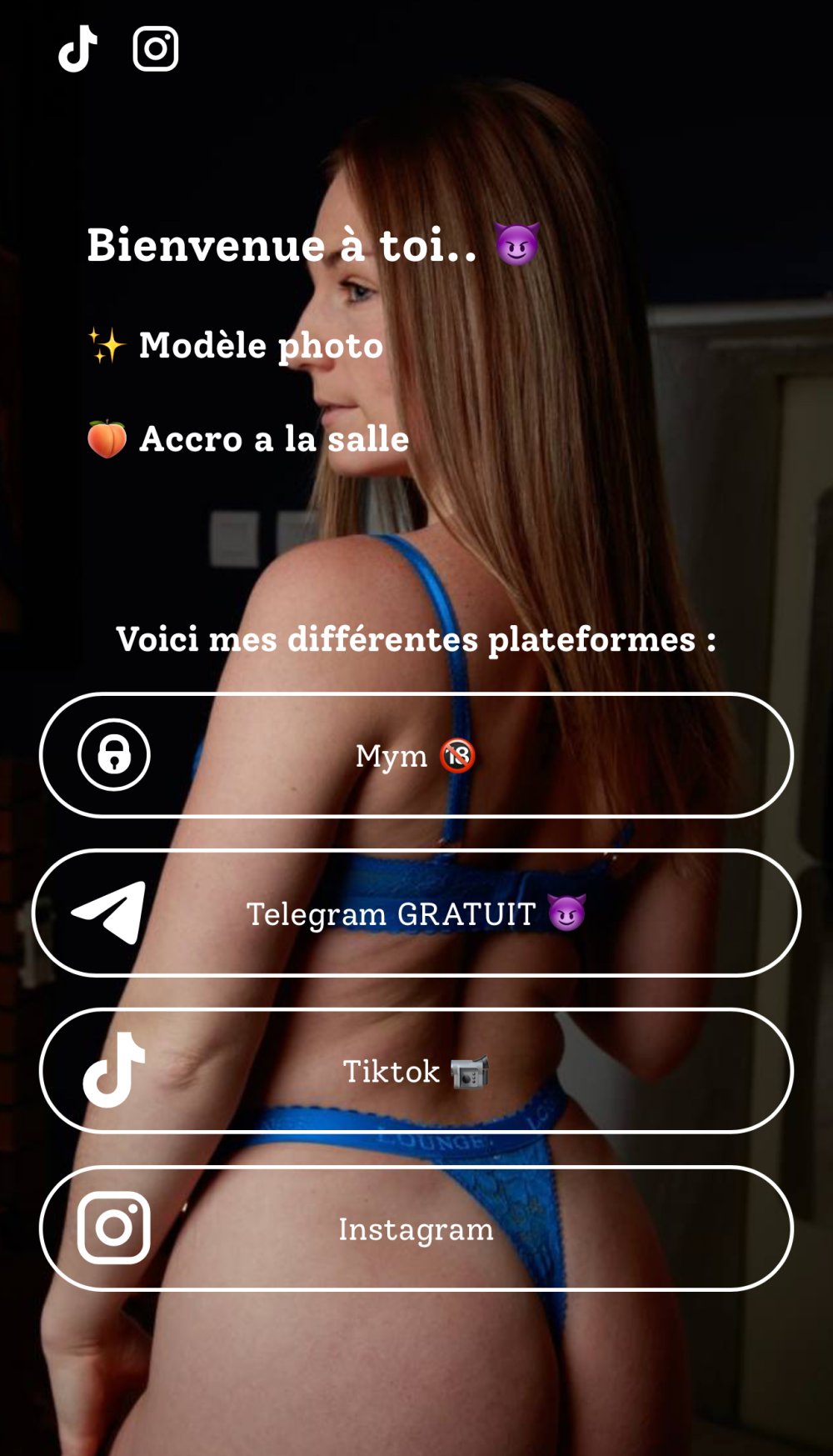
Task: Open the Instagram link button
Action: pyautogui.click(x=416, y=1228)
